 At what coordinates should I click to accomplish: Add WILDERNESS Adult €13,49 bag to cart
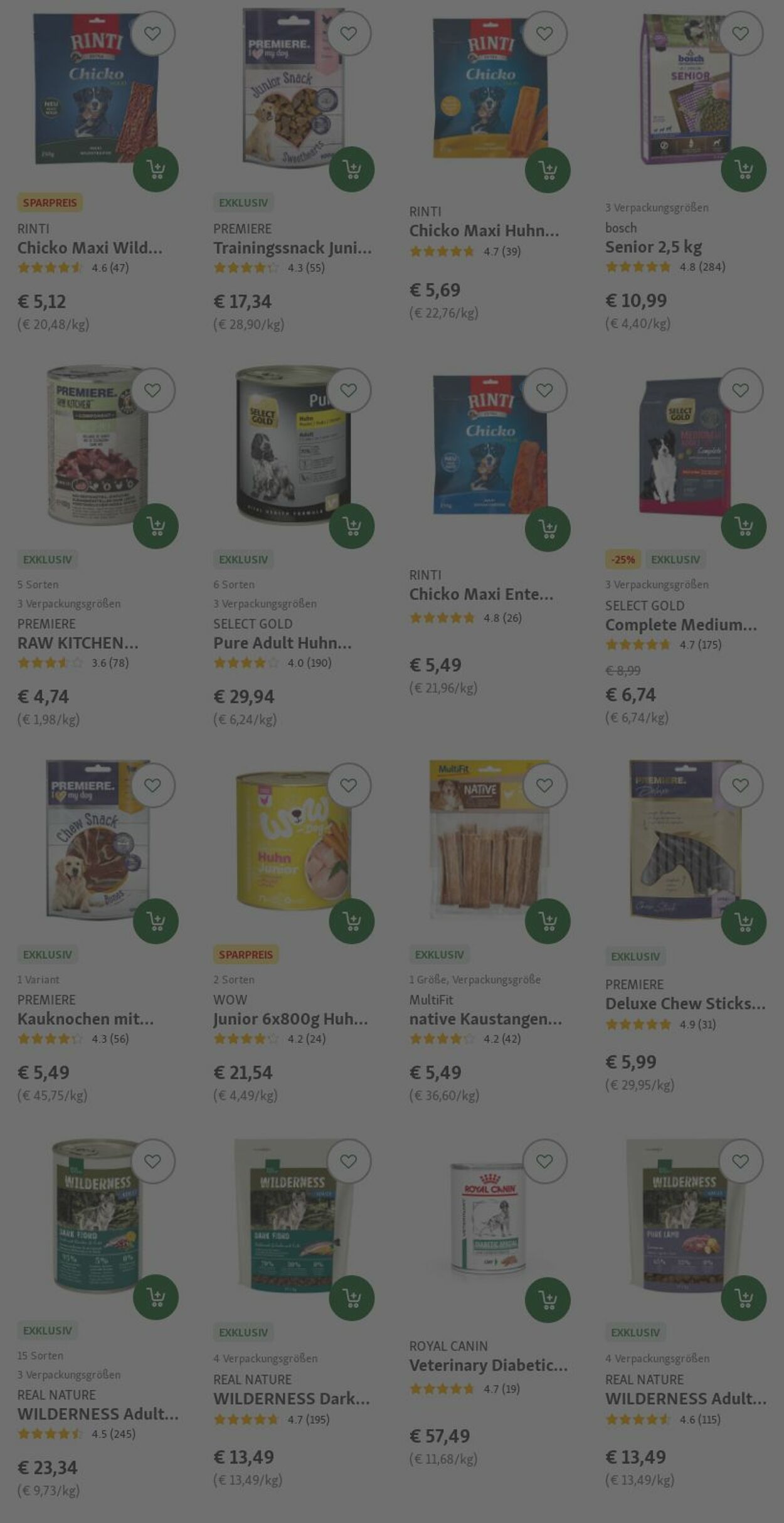pos(743,1297)
